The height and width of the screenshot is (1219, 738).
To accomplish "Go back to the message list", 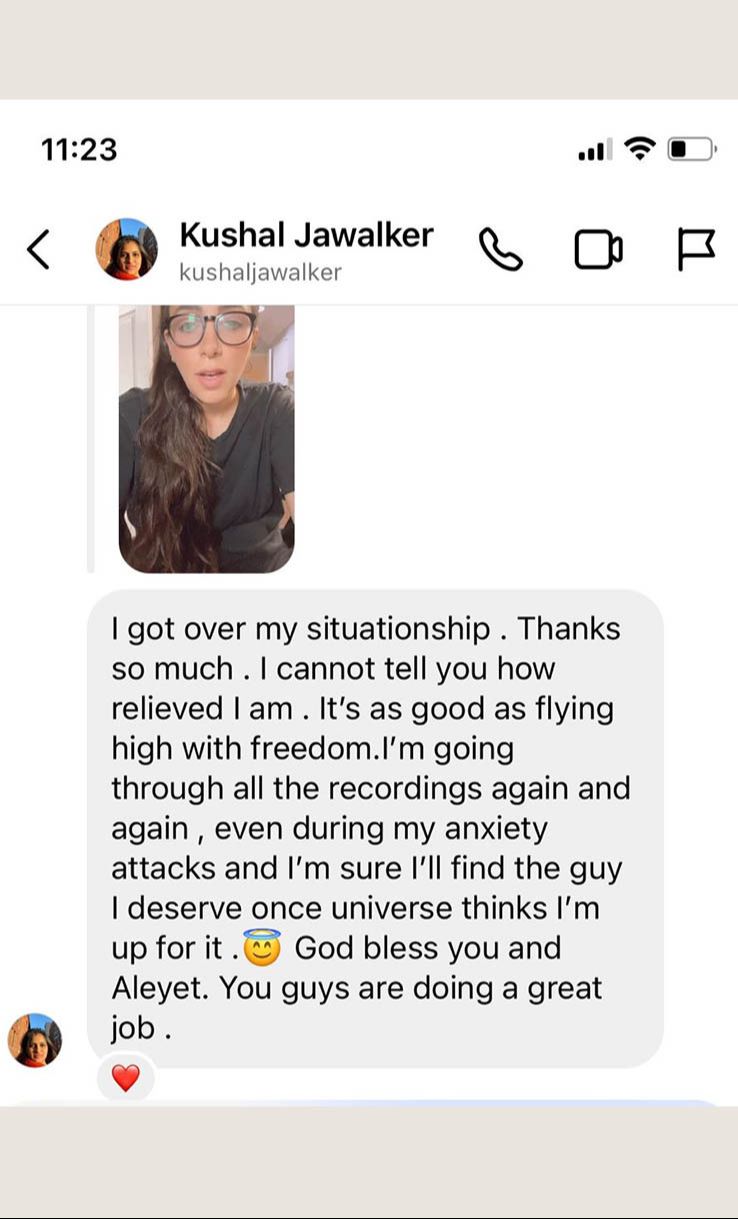I will click(x=38, y=249).
